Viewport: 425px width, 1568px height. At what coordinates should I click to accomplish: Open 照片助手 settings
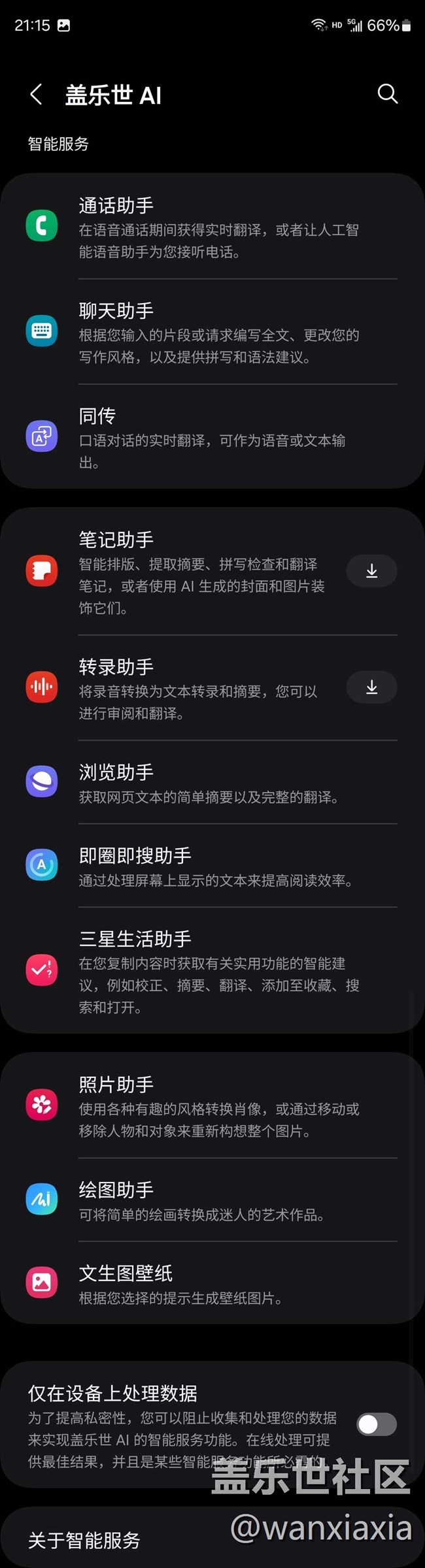(212, 1105)
